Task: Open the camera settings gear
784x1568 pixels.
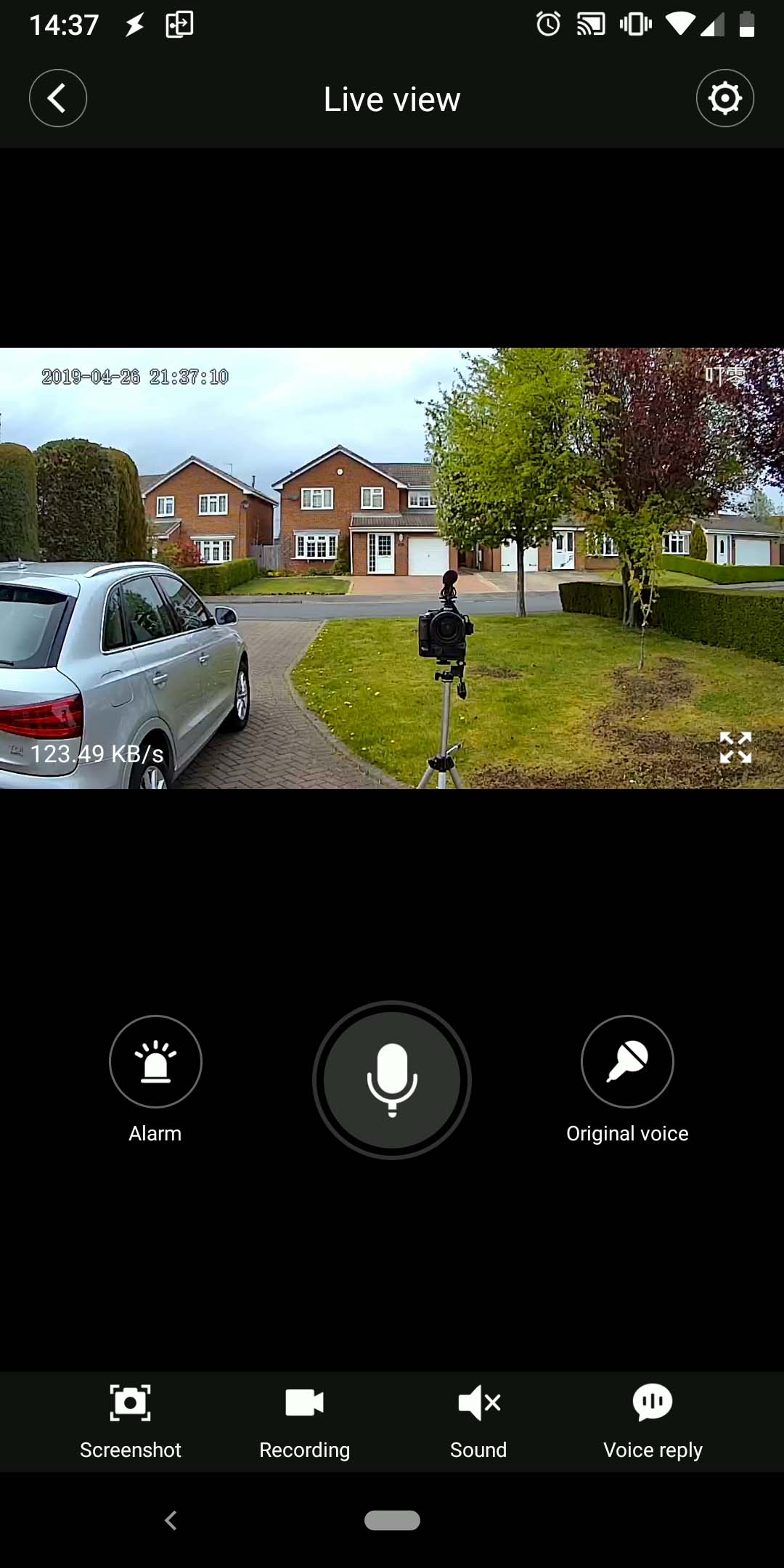Action: pyautogui.click(x=724, y=98)
